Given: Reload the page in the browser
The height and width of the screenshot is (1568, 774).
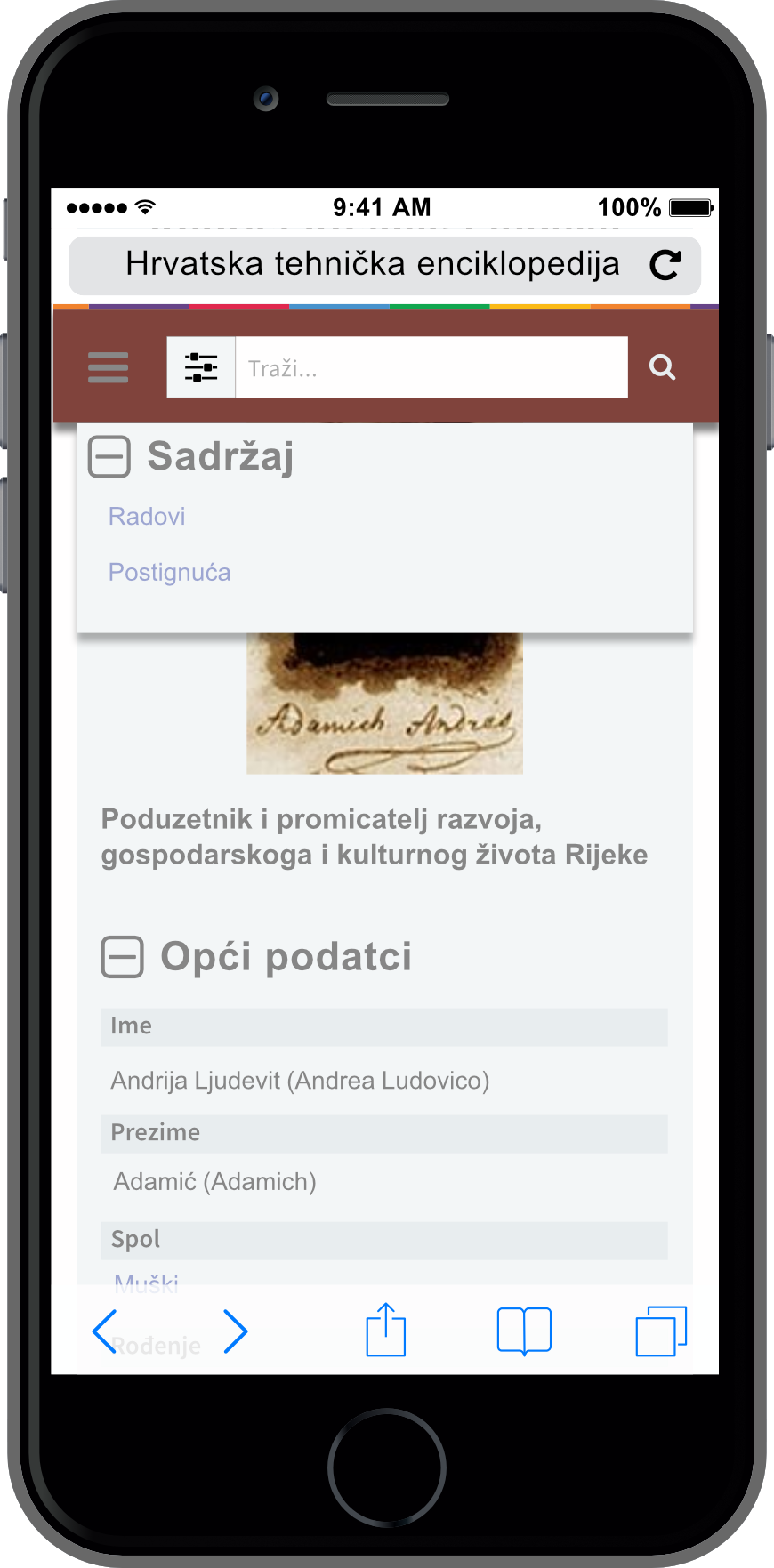Looking at the screenshot, I should [665, 265].
